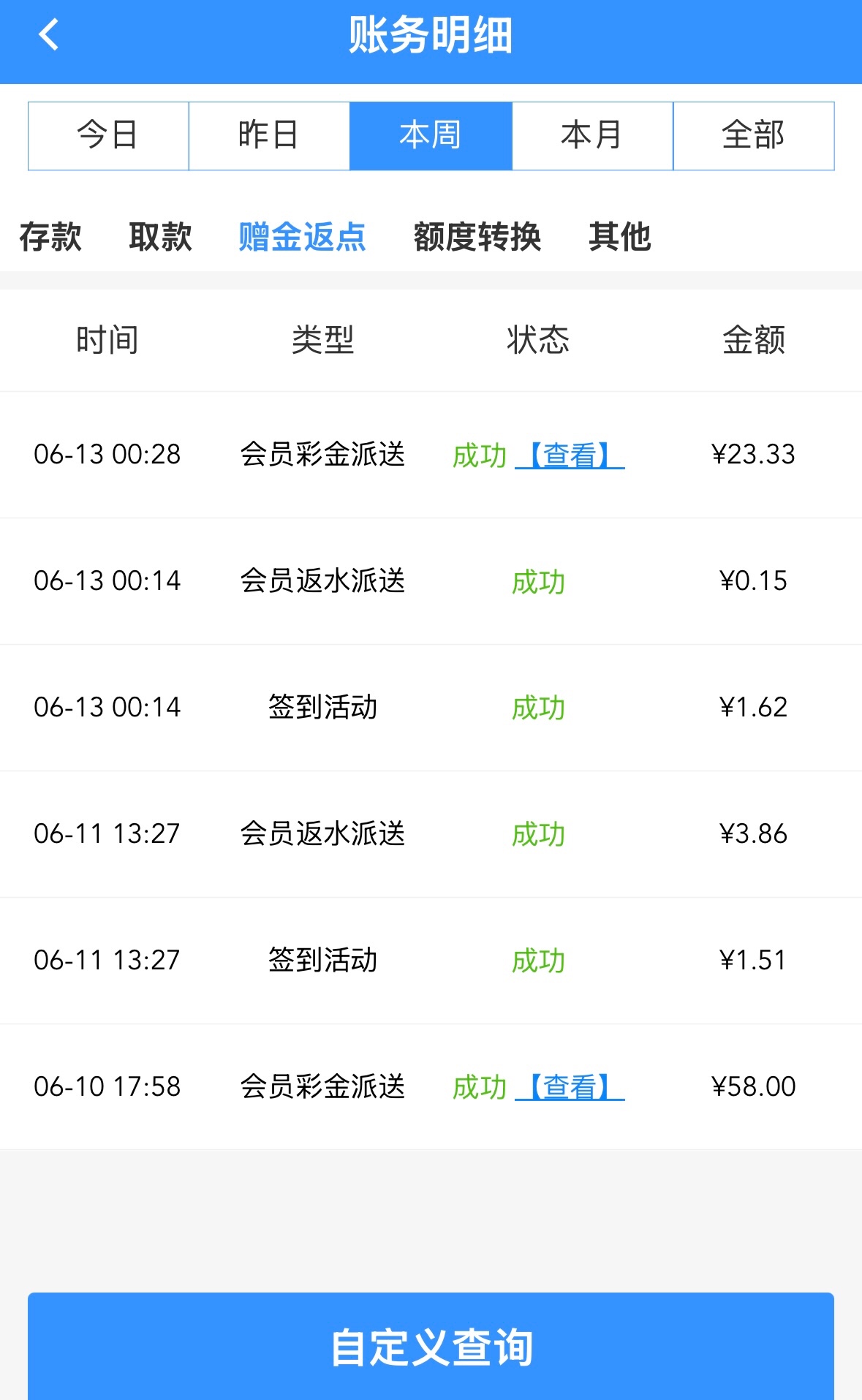Viewport: 862px width, 1400px height.
Task: Switch to 额度转换 category
Action: [477, 237]
